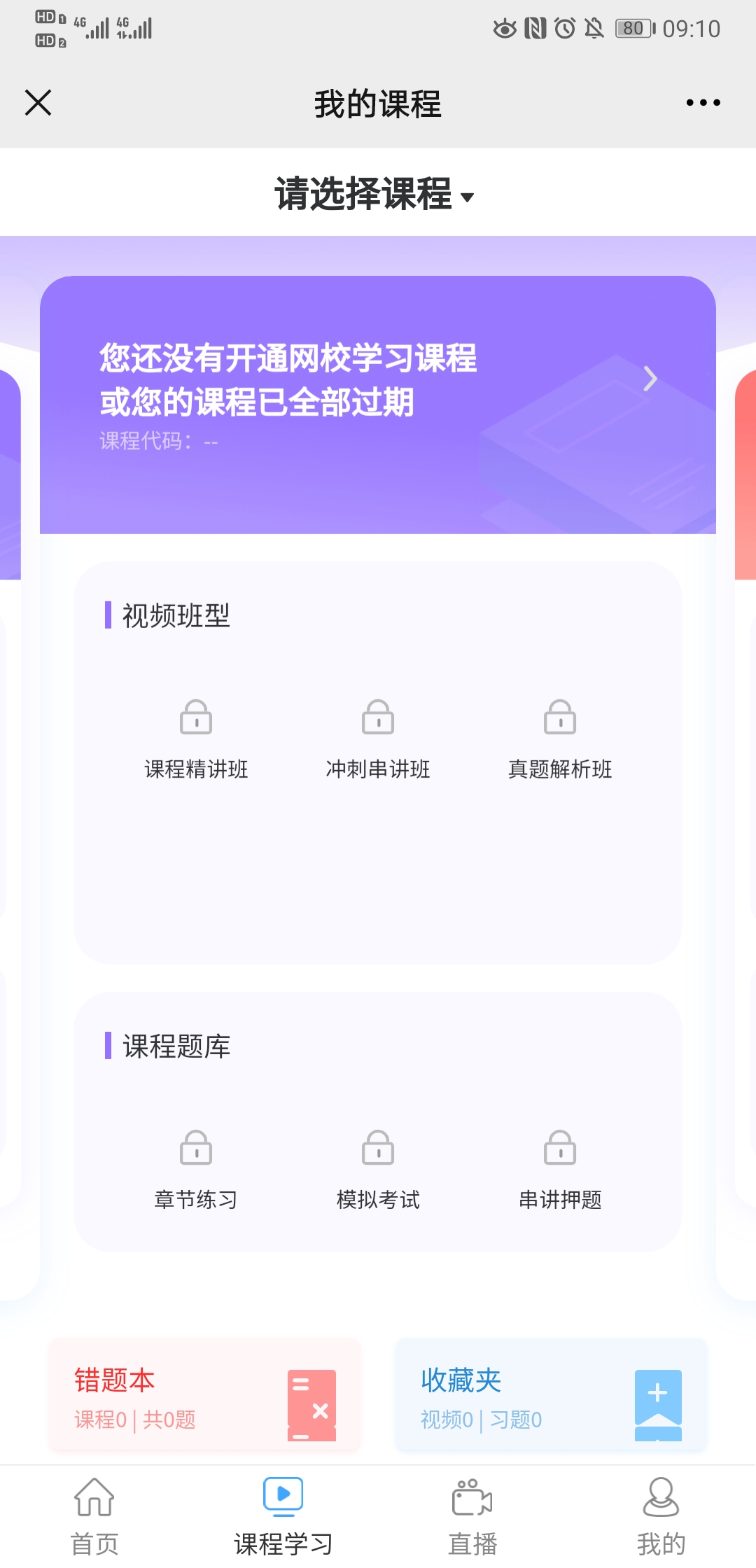Open the three-dot overflow menu

[x=703, y=103]
